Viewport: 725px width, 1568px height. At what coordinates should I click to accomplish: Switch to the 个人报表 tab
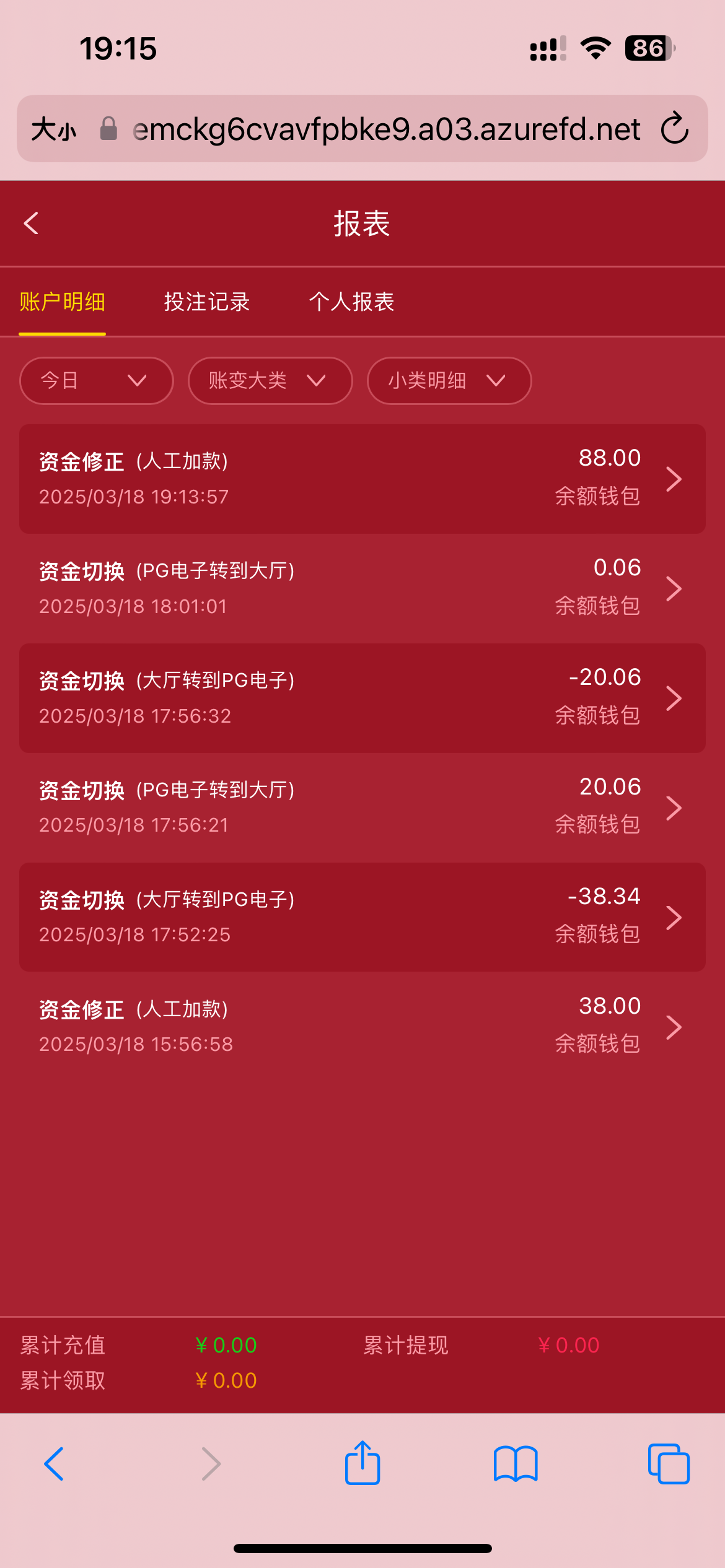351,302
